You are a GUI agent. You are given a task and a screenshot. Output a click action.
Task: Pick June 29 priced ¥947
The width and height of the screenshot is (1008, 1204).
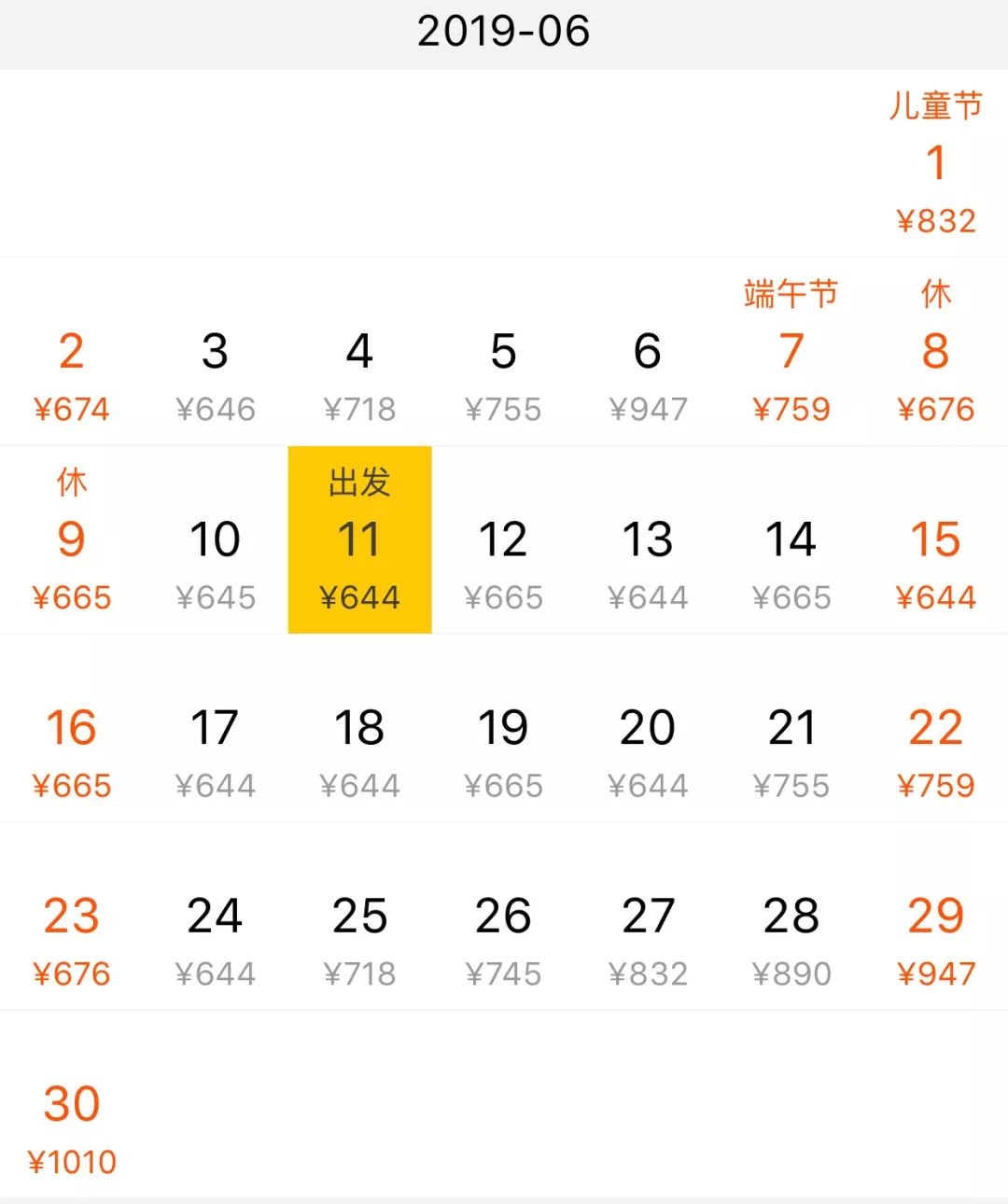point(936,917)
